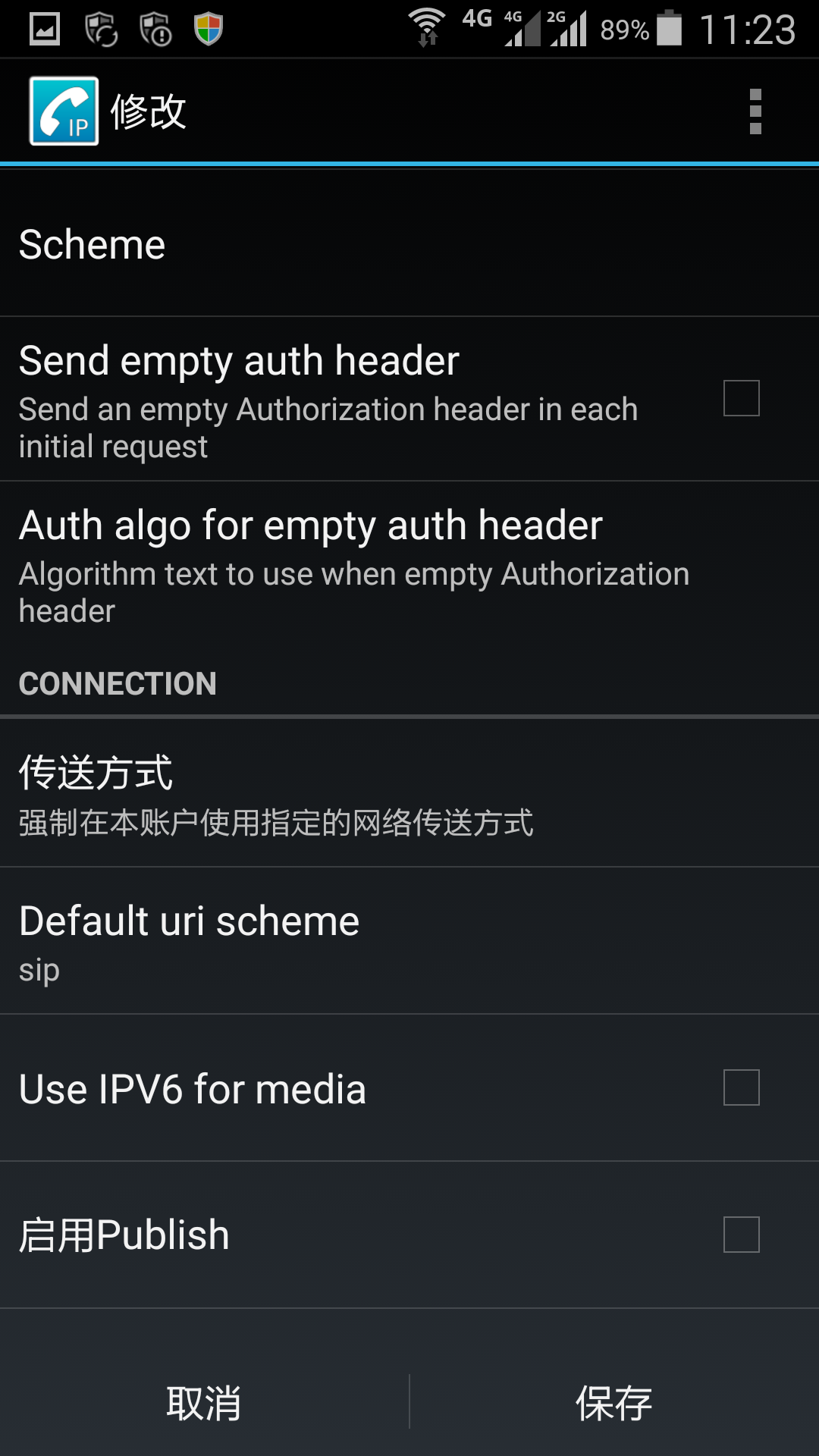Check Use IPV6 for media
This screenshot has height=1456, width=819.
point(741,1087)
